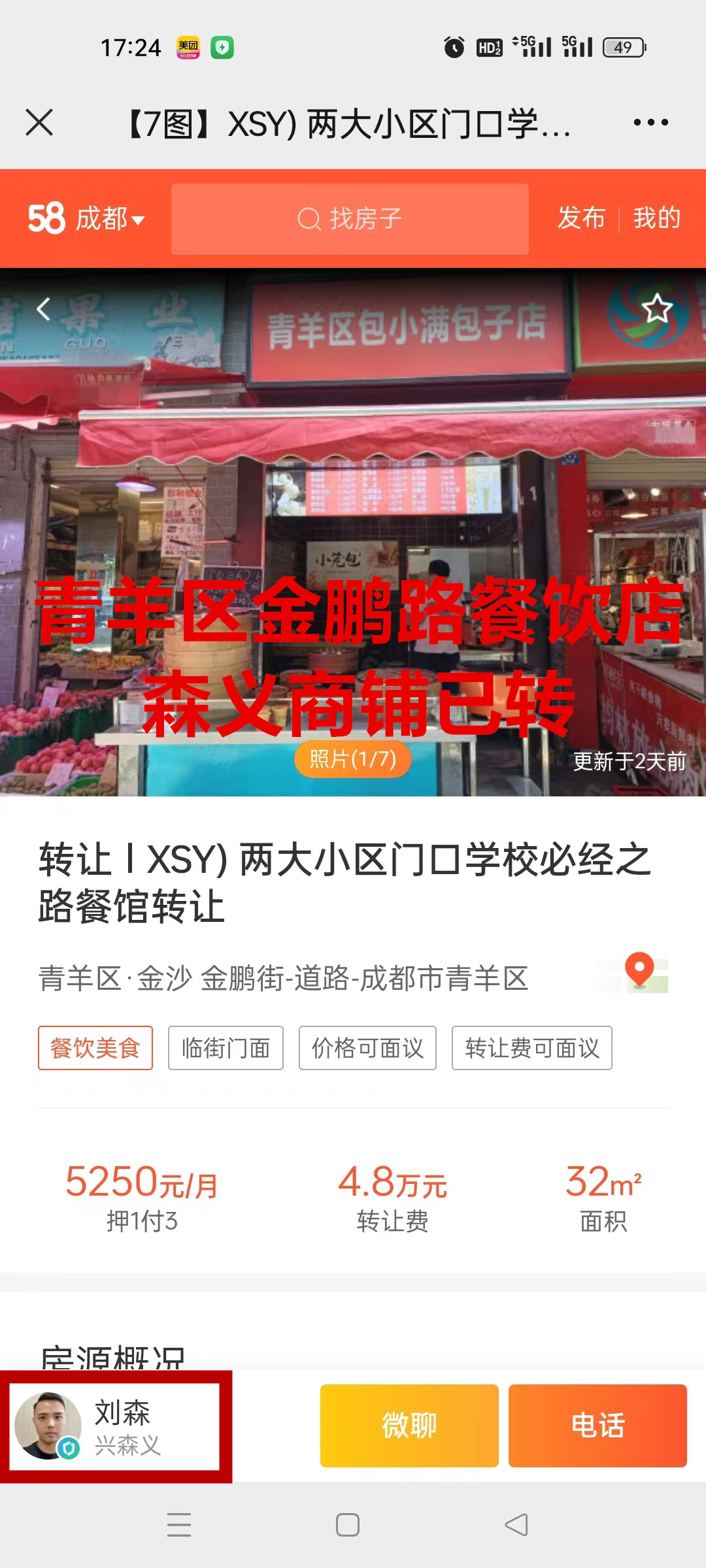Call the agent via 电话 button

pyautogui.click(x=597, y=1426)
